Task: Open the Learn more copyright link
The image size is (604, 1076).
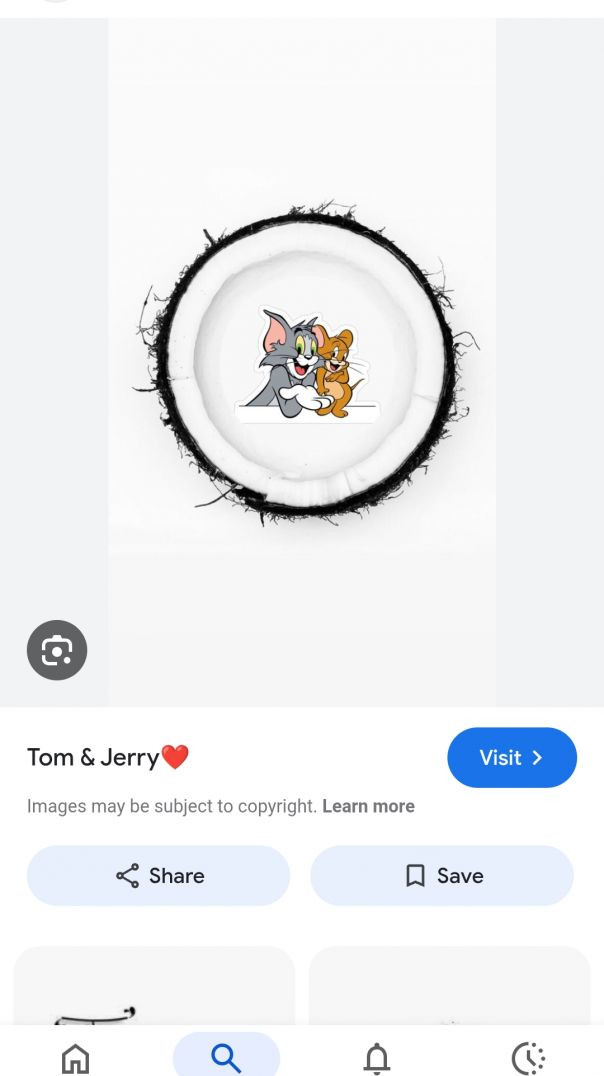Action: [x=368, y=806]
